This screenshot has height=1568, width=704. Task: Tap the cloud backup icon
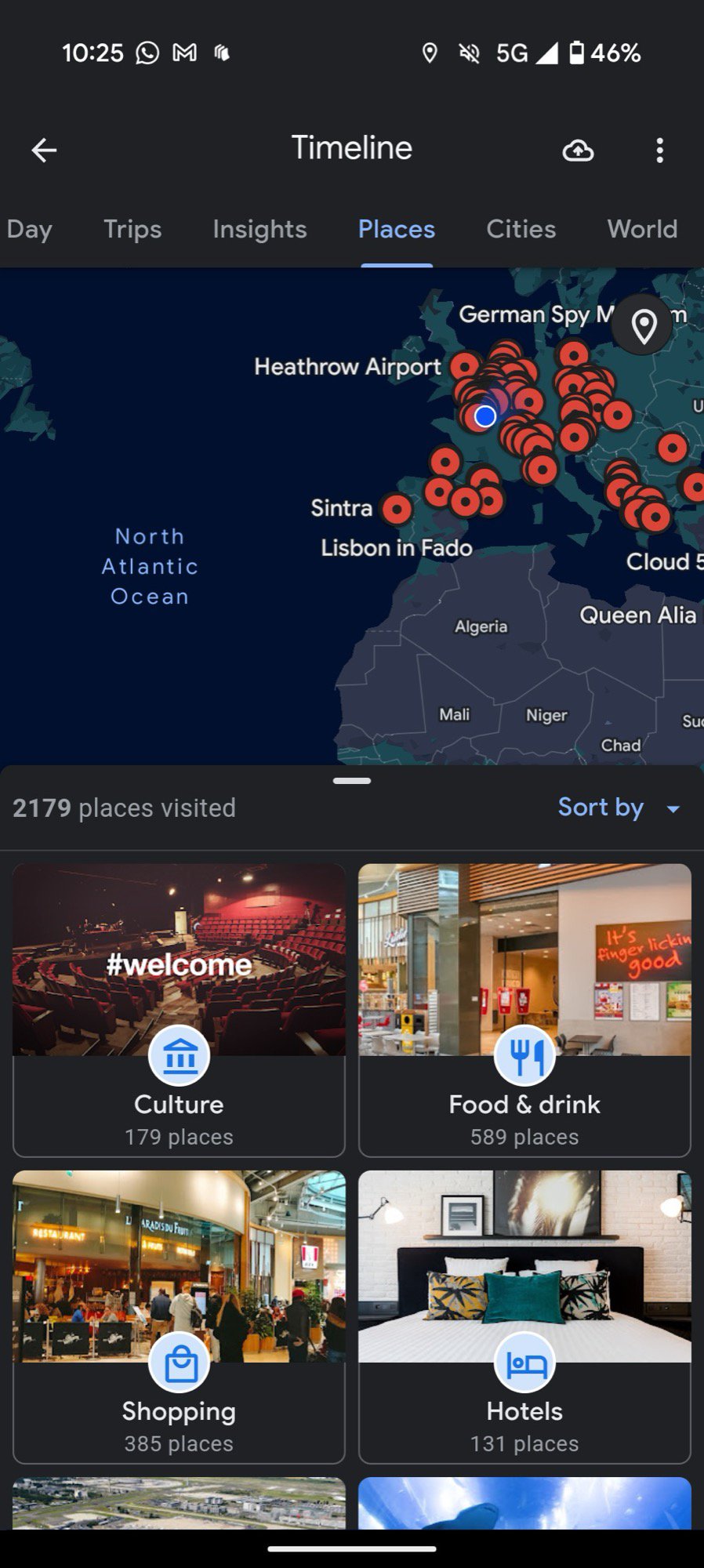[x=578, y=150]
